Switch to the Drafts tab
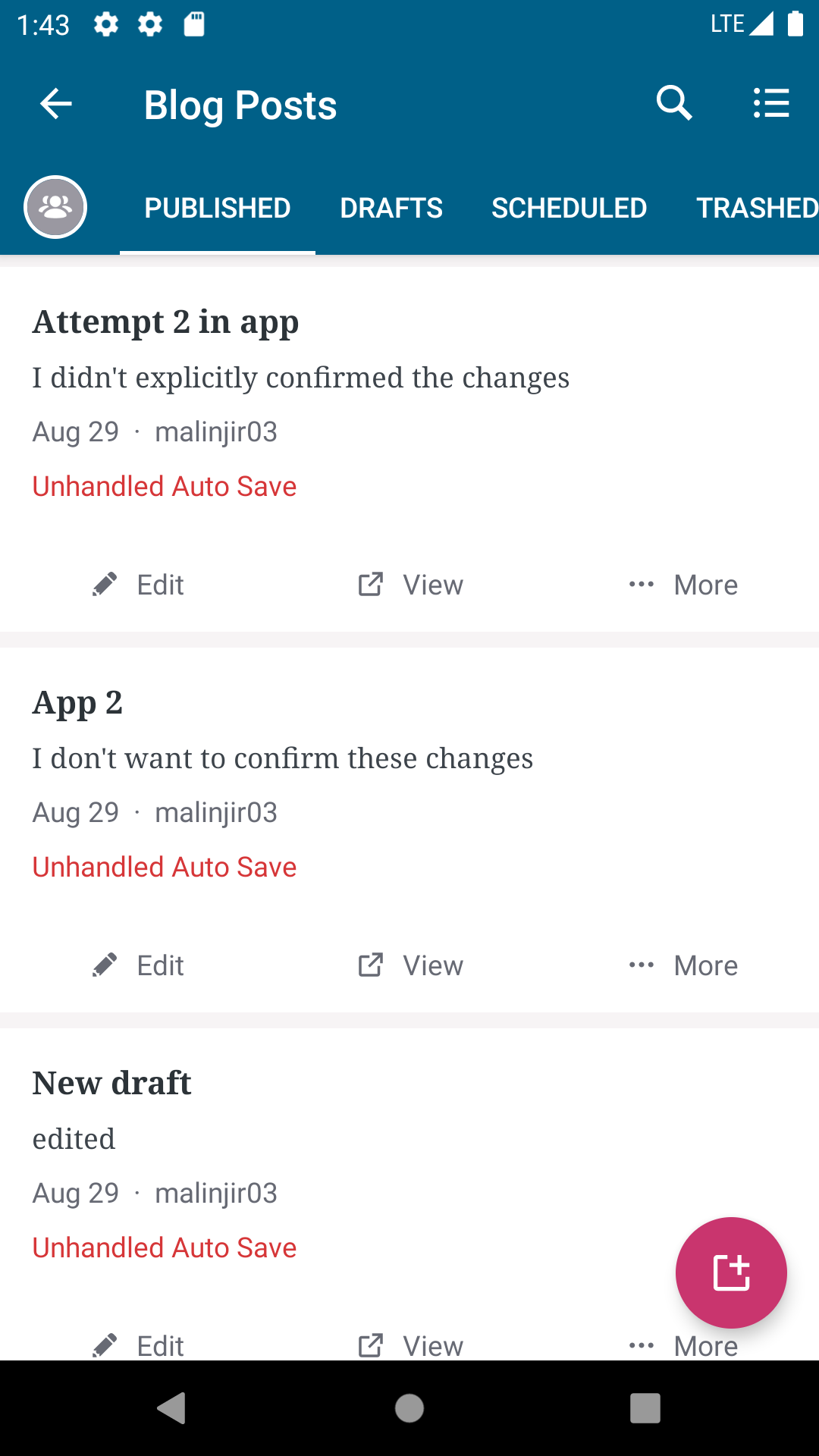This screenshot has width=819, height=1456. 391,208
